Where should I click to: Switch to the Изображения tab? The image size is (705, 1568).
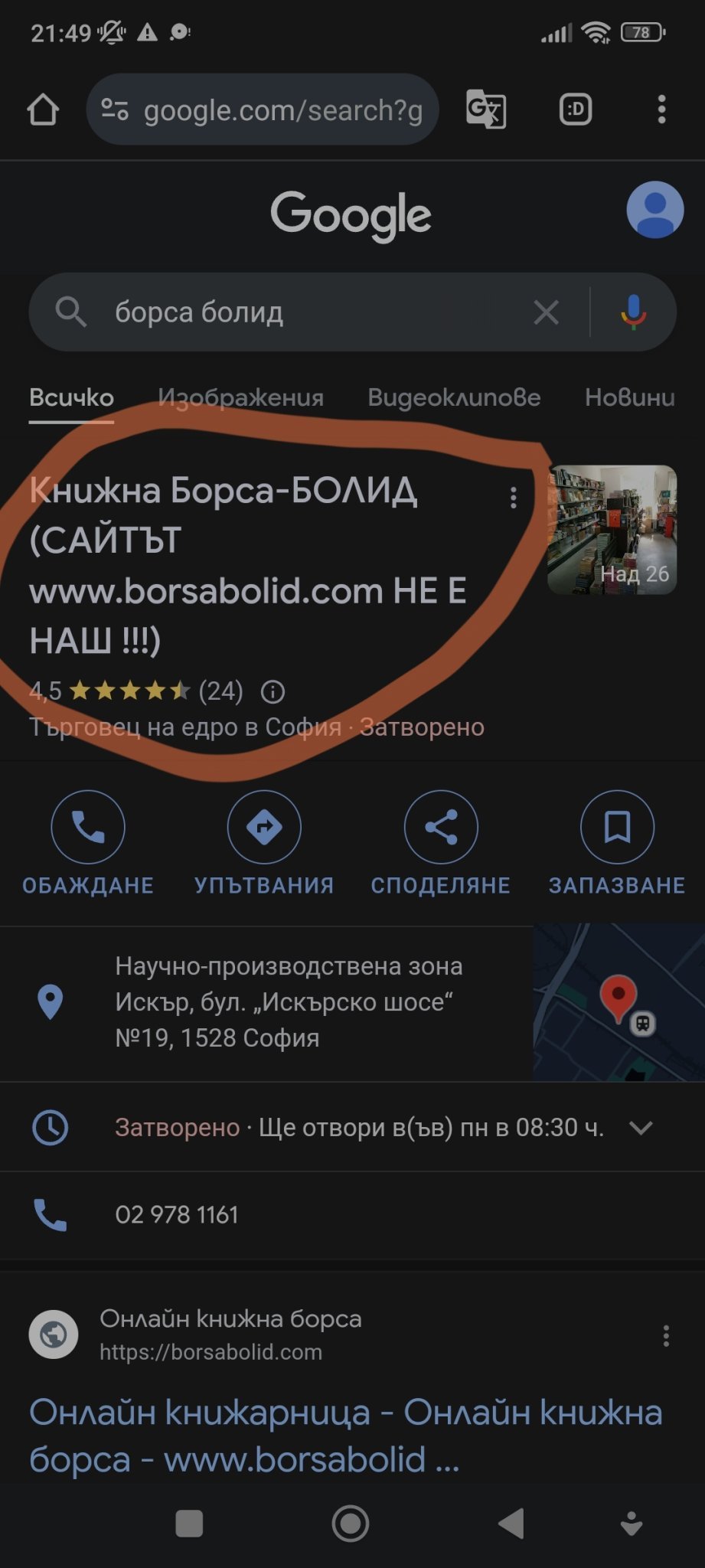tap(240, 397)
